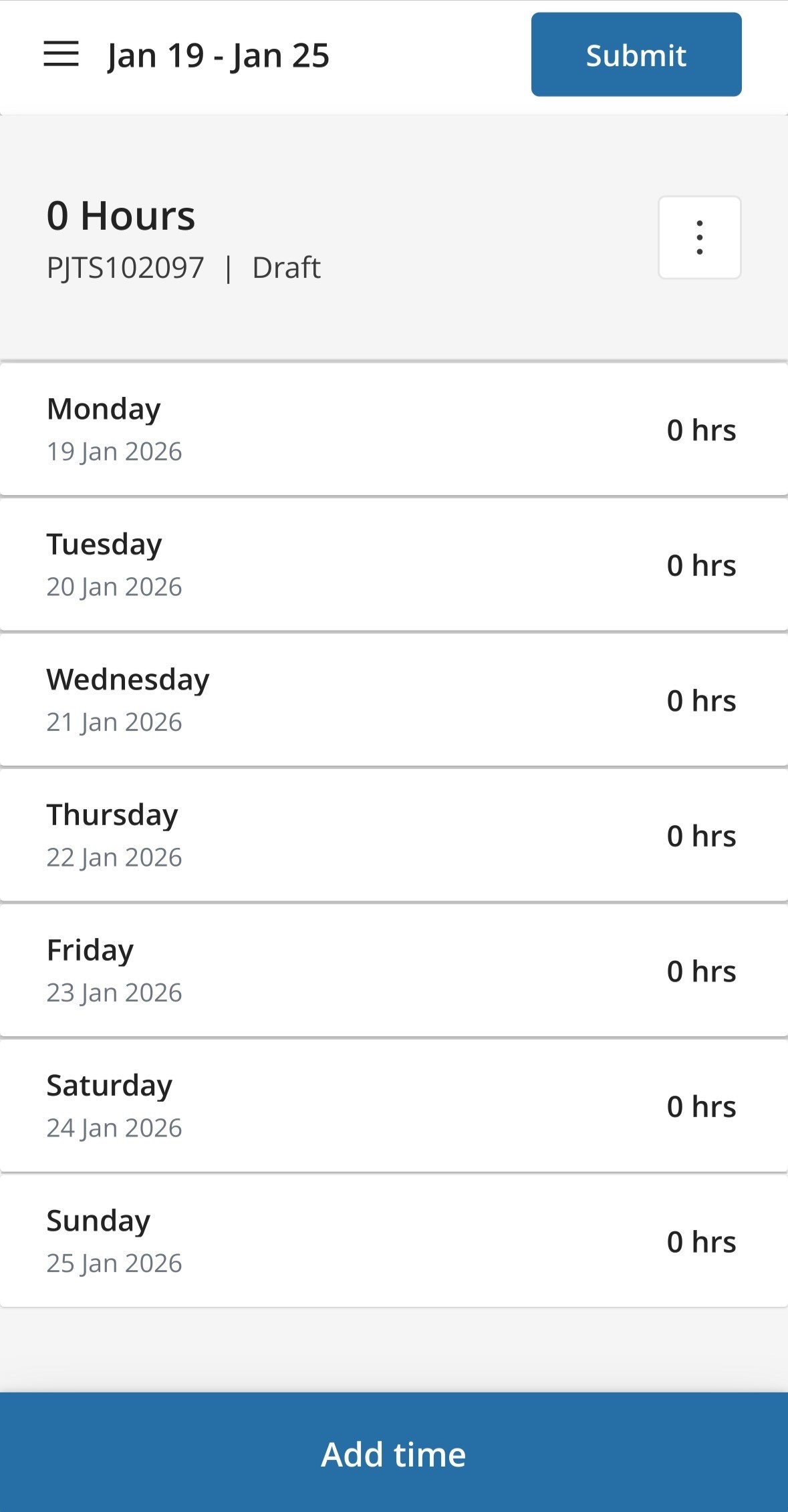Image resolution: width=788 pixels, height=1512 pixels.
Task: Open the three-dot options menu
Action: [x=699, y=237]
